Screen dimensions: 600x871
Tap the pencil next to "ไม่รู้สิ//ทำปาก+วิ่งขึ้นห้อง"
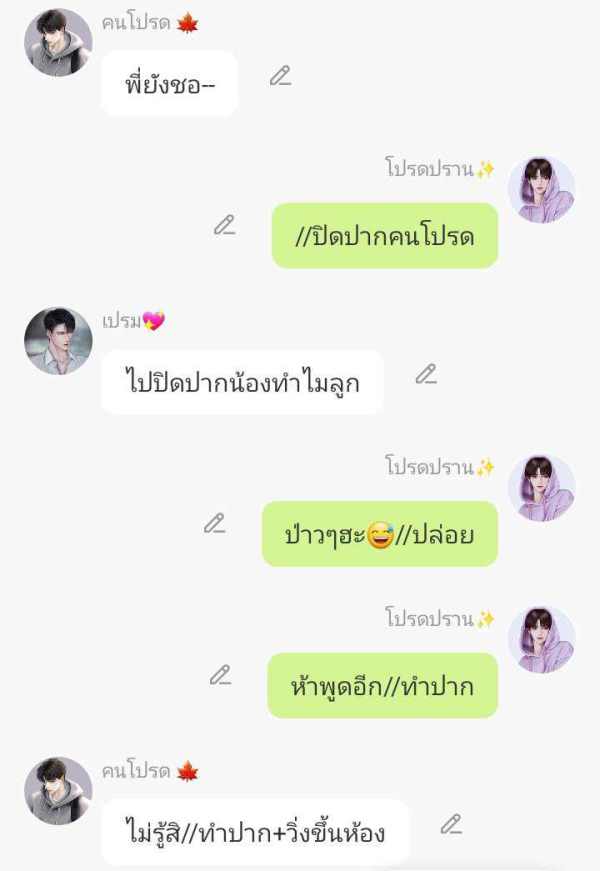click(x=451, y=825)
